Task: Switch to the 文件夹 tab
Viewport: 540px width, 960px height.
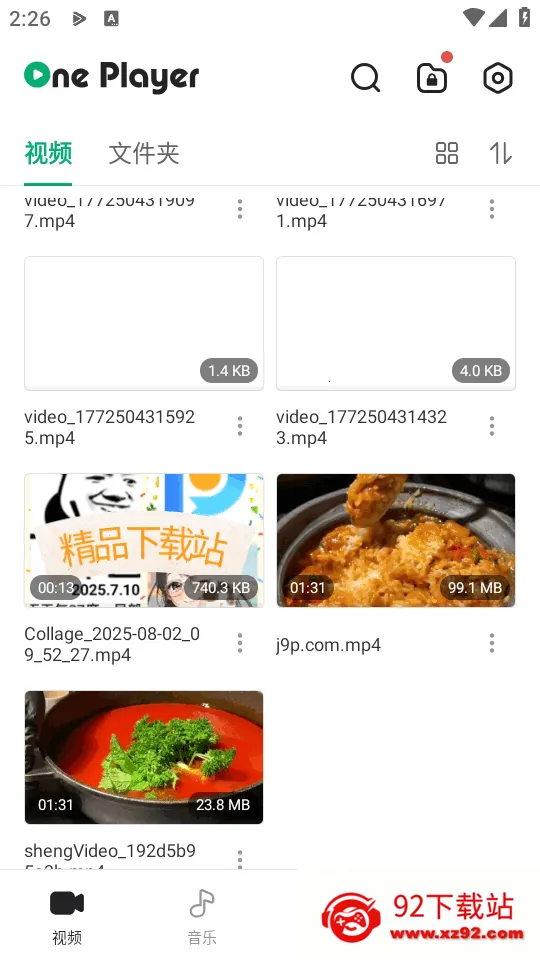Action: (x=144, y=153)
